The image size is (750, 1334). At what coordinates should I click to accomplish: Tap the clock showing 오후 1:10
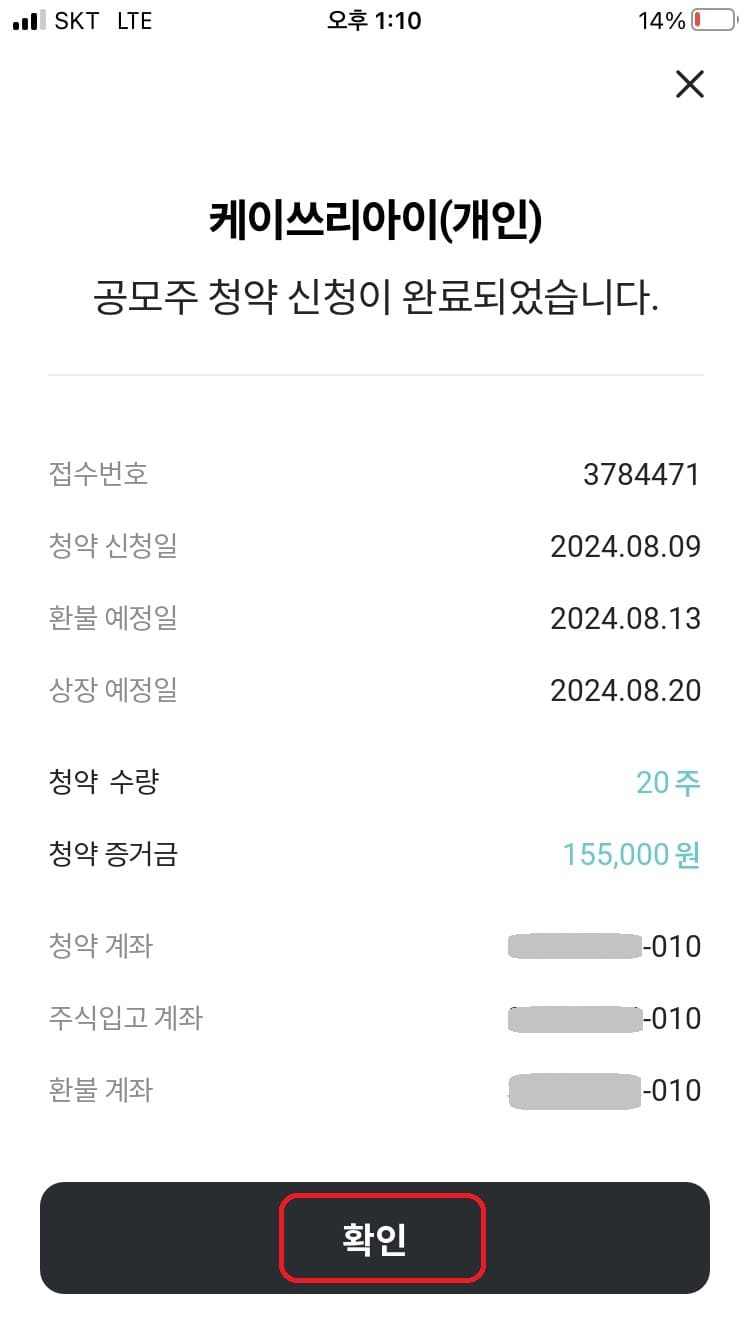[374, 19]
